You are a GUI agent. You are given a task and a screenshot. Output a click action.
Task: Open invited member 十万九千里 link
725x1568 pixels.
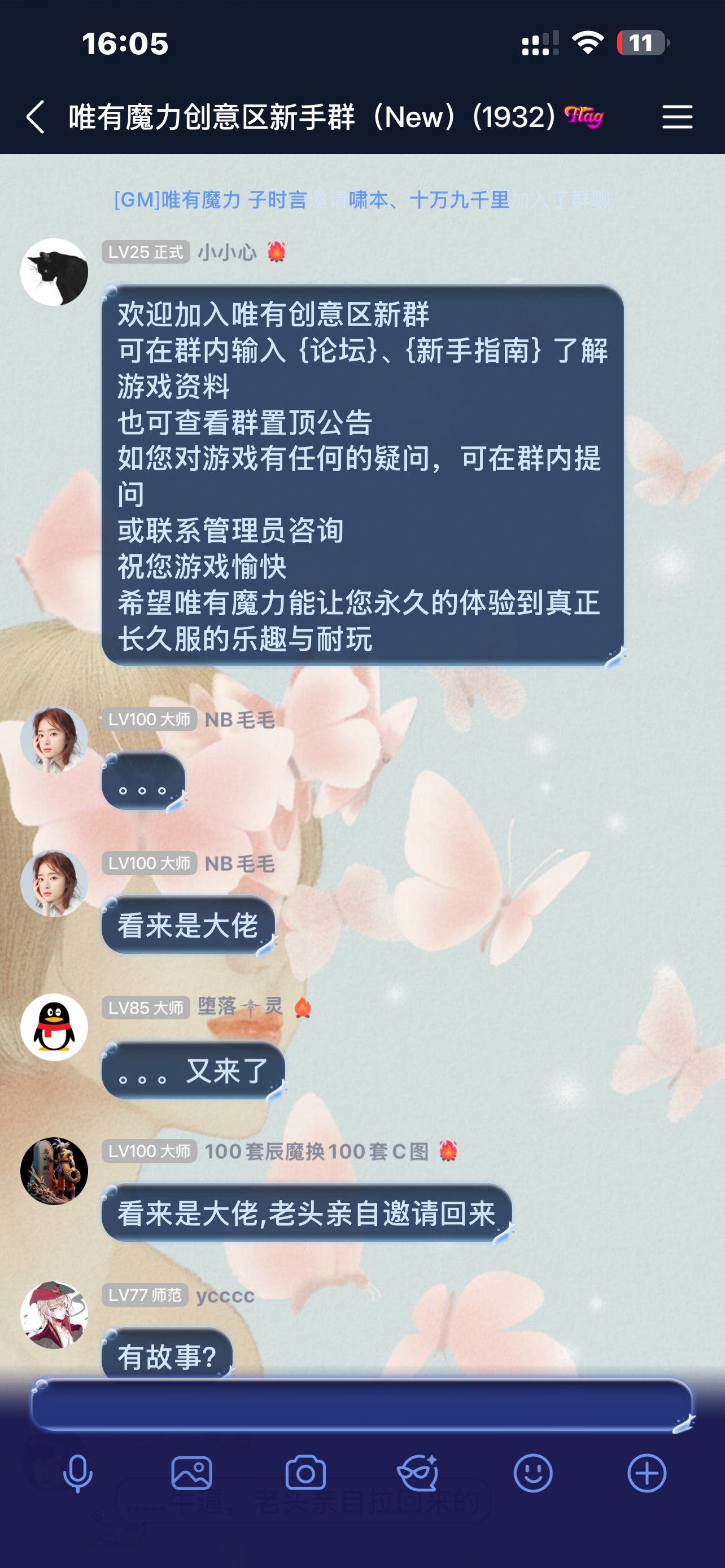460,200
